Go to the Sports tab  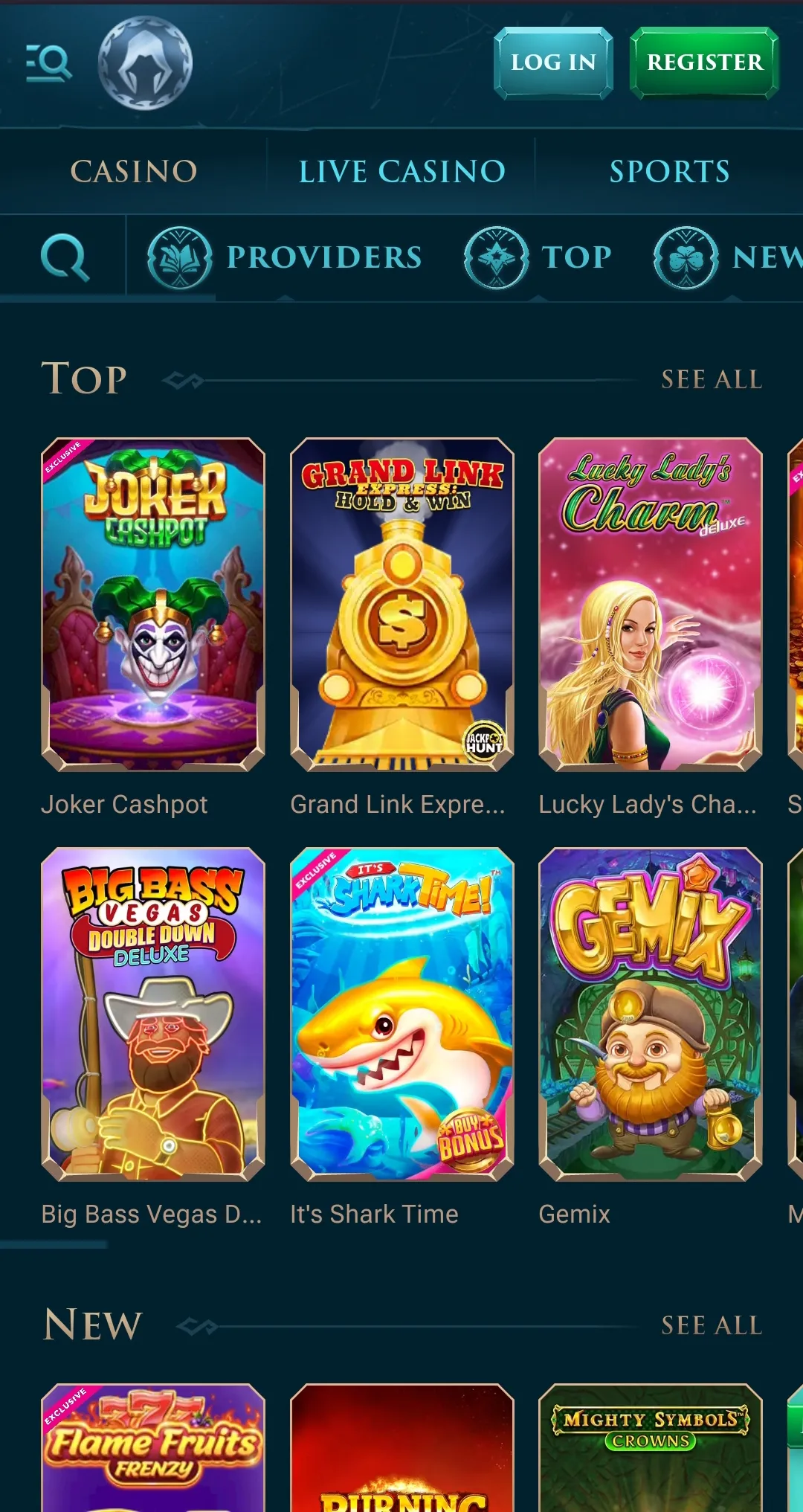point(669,172)
